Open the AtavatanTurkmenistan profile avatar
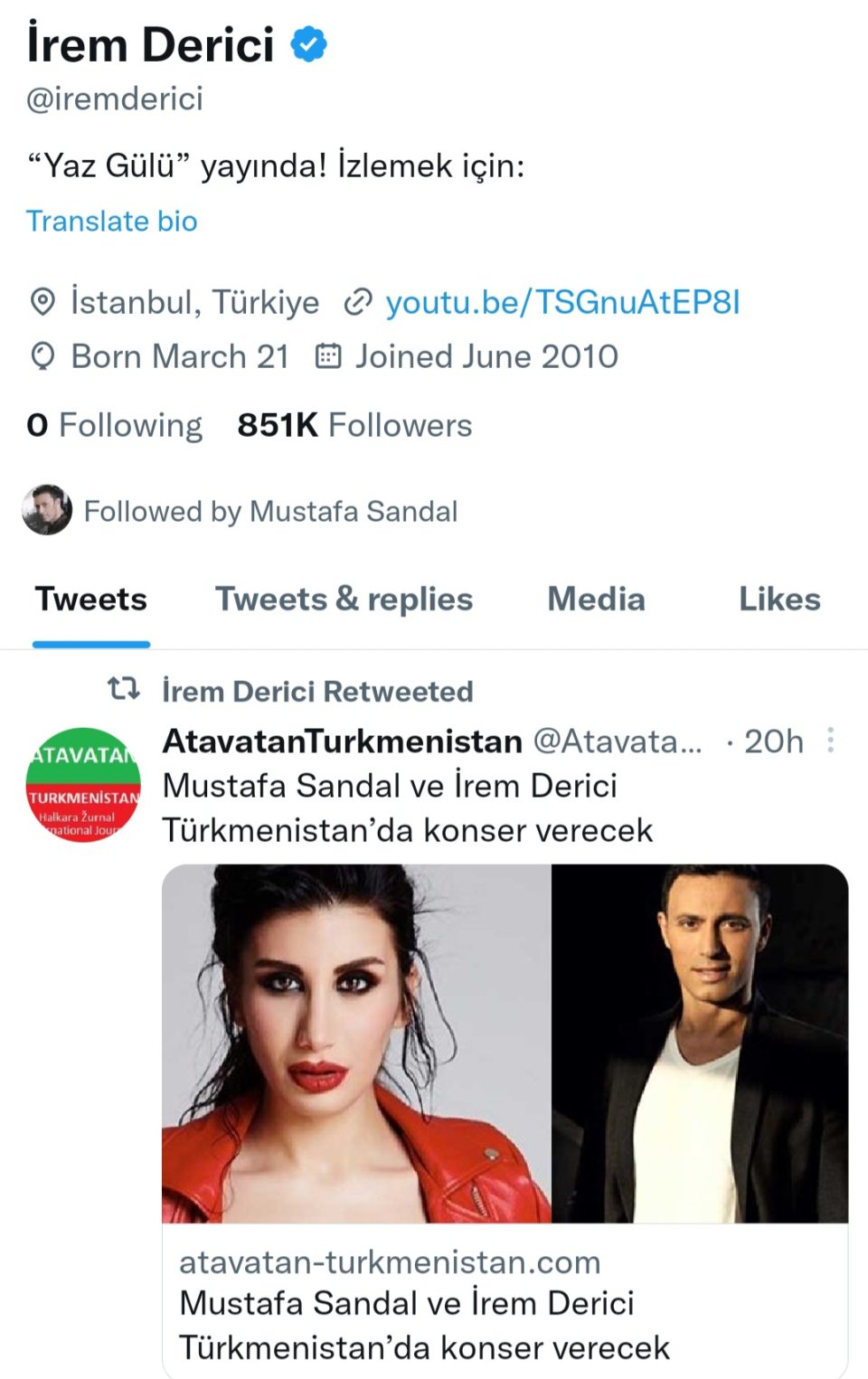 click(83, 784)
